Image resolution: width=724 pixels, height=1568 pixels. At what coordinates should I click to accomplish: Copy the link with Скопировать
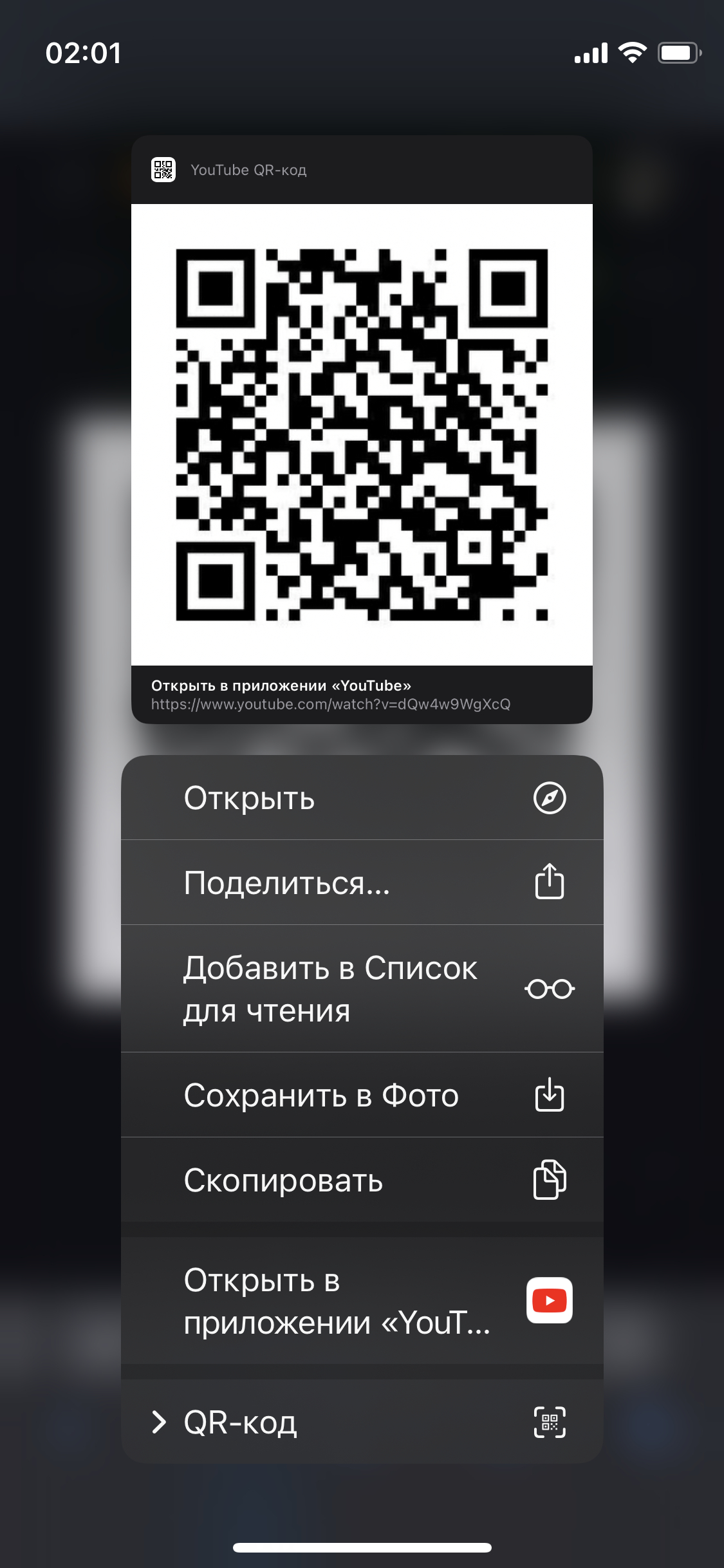tap(362, 1180)
